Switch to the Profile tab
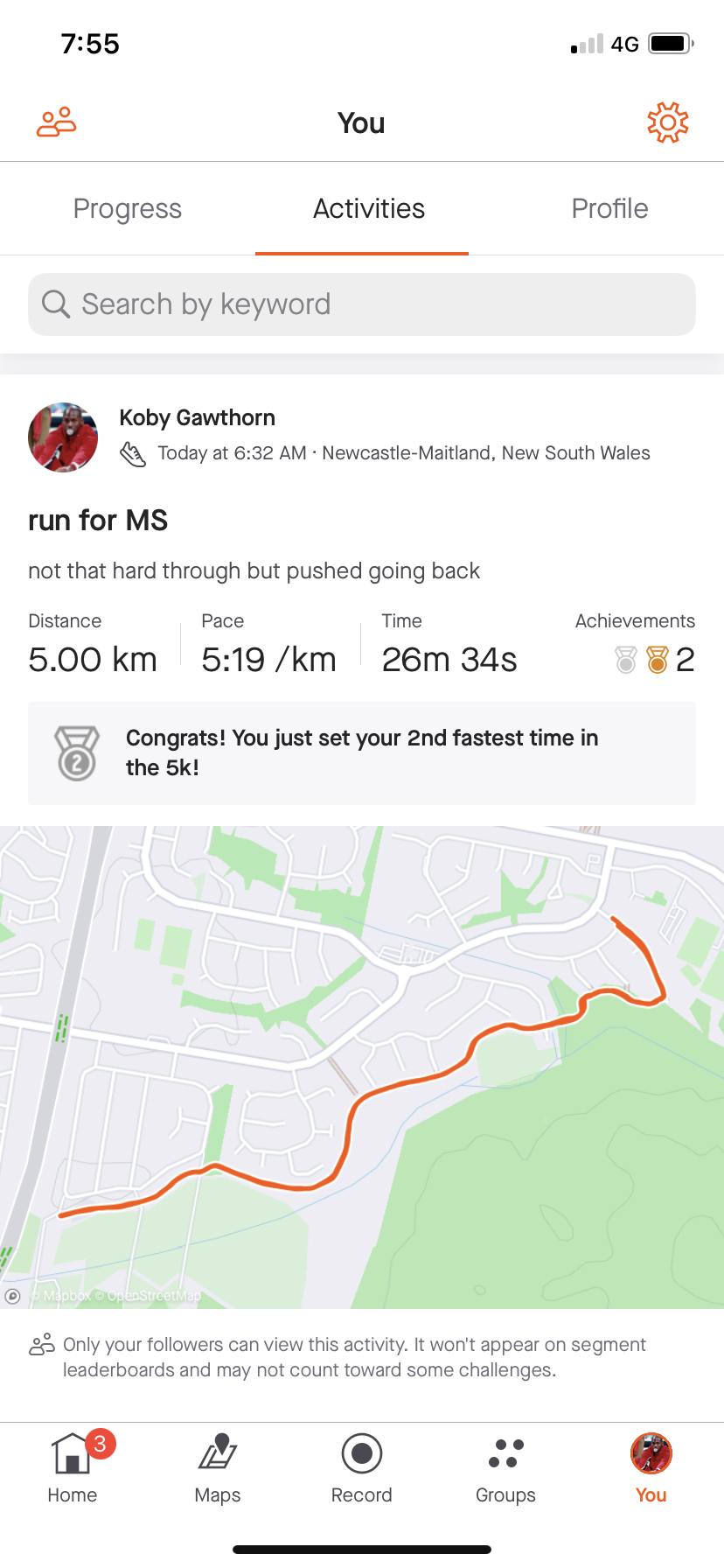The image size is (724, 1568). 609,209
